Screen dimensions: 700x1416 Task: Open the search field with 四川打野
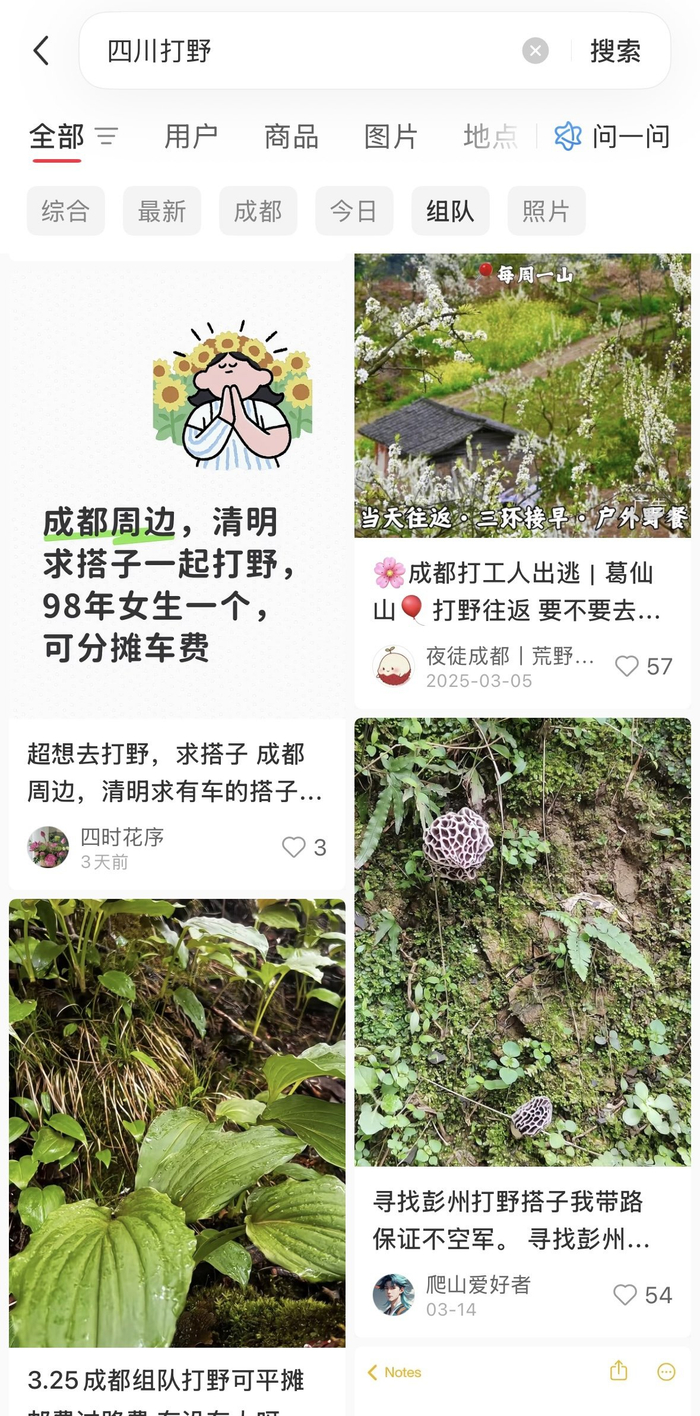pos(300,51)
